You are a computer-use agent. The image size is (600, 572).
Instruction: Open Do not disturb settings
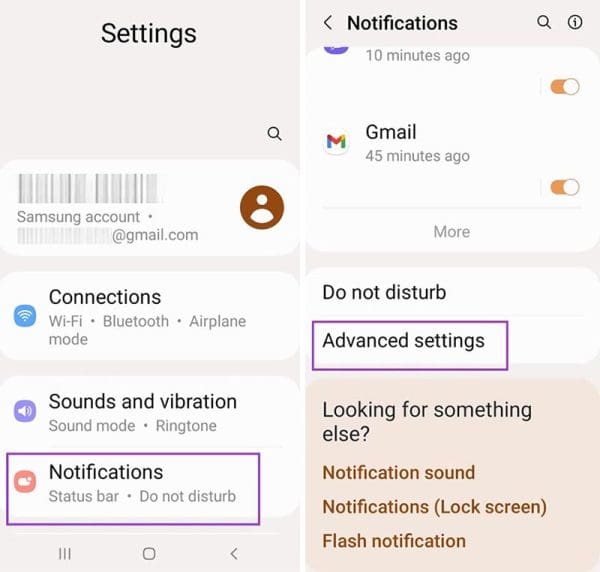pos(384,292)
